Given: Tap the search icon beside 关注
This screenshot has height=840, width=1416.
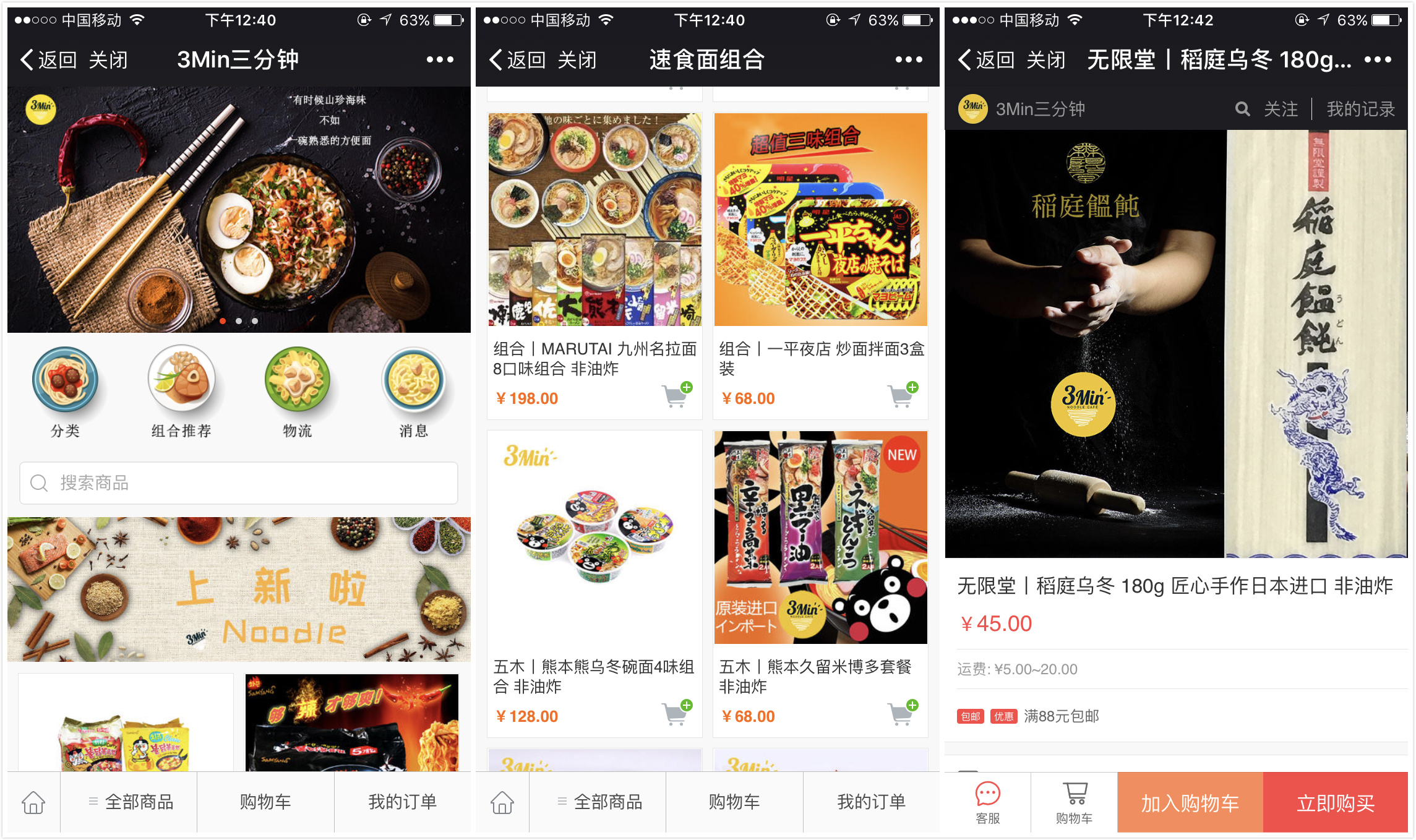Looking at the screenshot, I should pos(1242,109).
